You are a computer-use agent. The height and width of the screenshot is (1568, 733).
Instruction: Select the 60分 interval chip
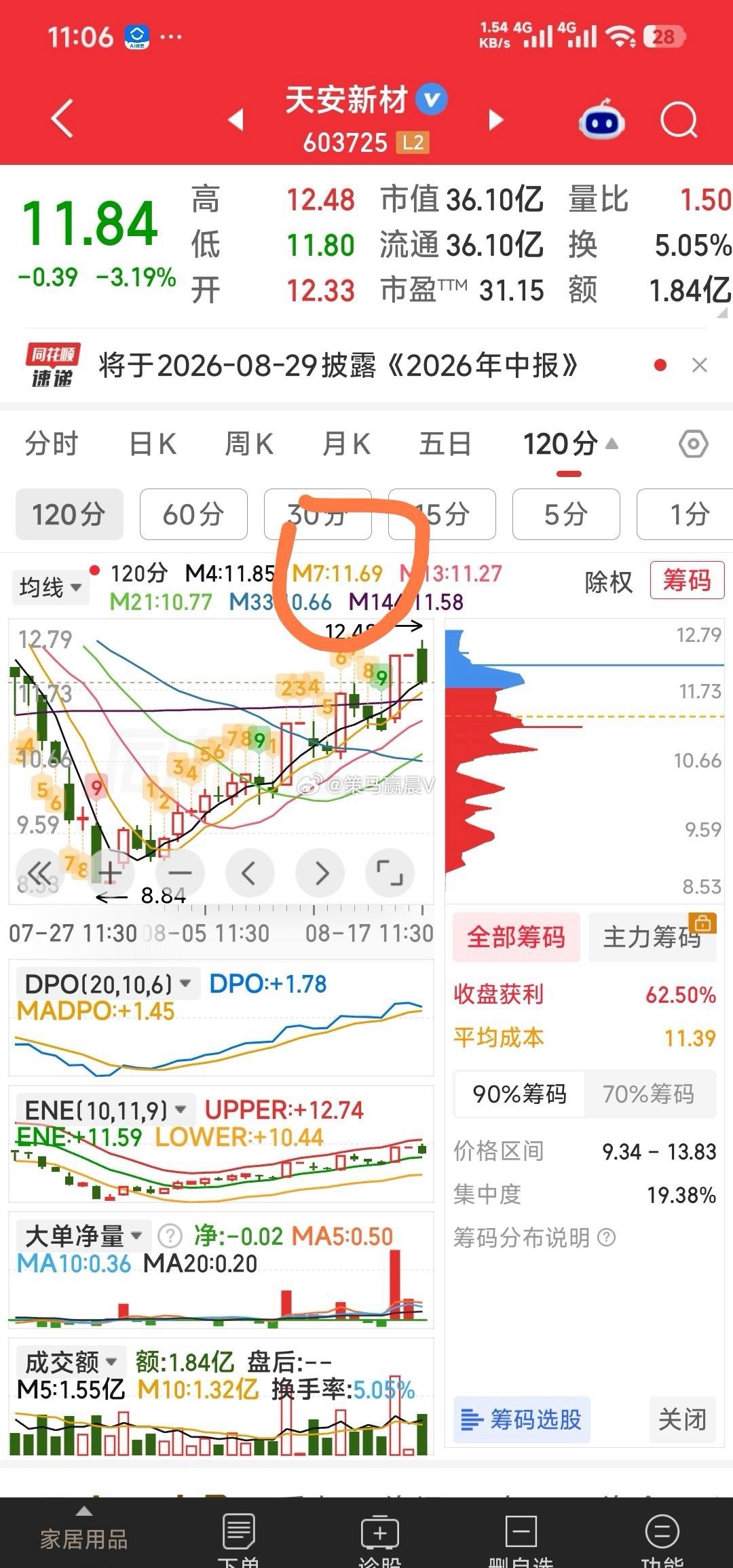click(x=193, y=514)
